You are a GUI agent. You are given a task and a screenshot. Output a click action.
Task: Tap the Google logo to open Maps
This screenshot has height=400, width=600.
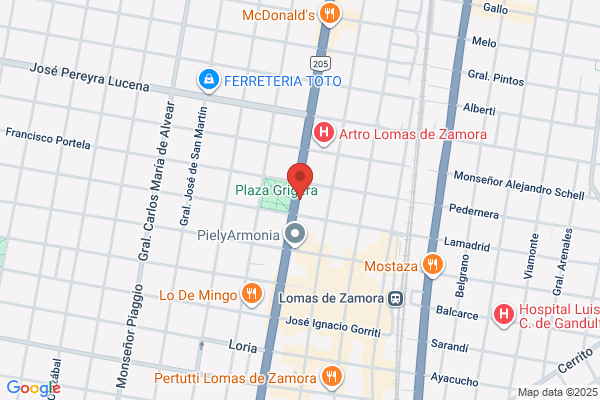tap(34, 388)
